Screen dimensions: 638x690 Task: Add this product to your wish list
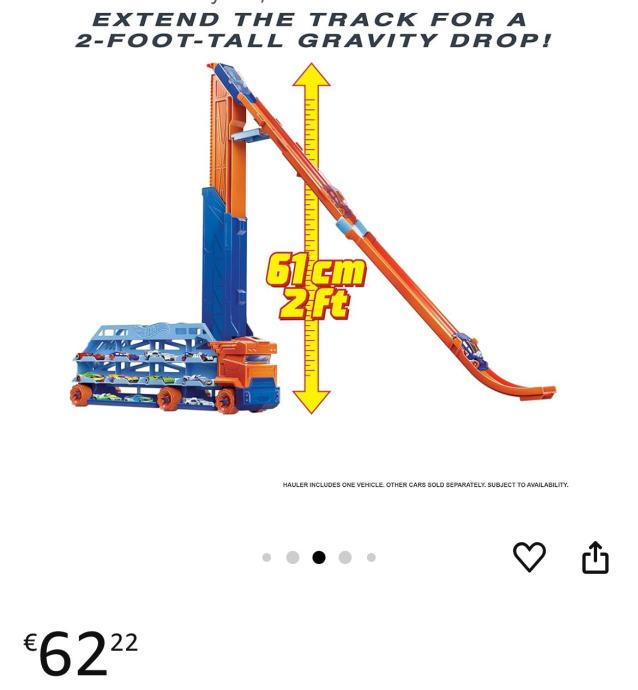click(x=529, y=557)
